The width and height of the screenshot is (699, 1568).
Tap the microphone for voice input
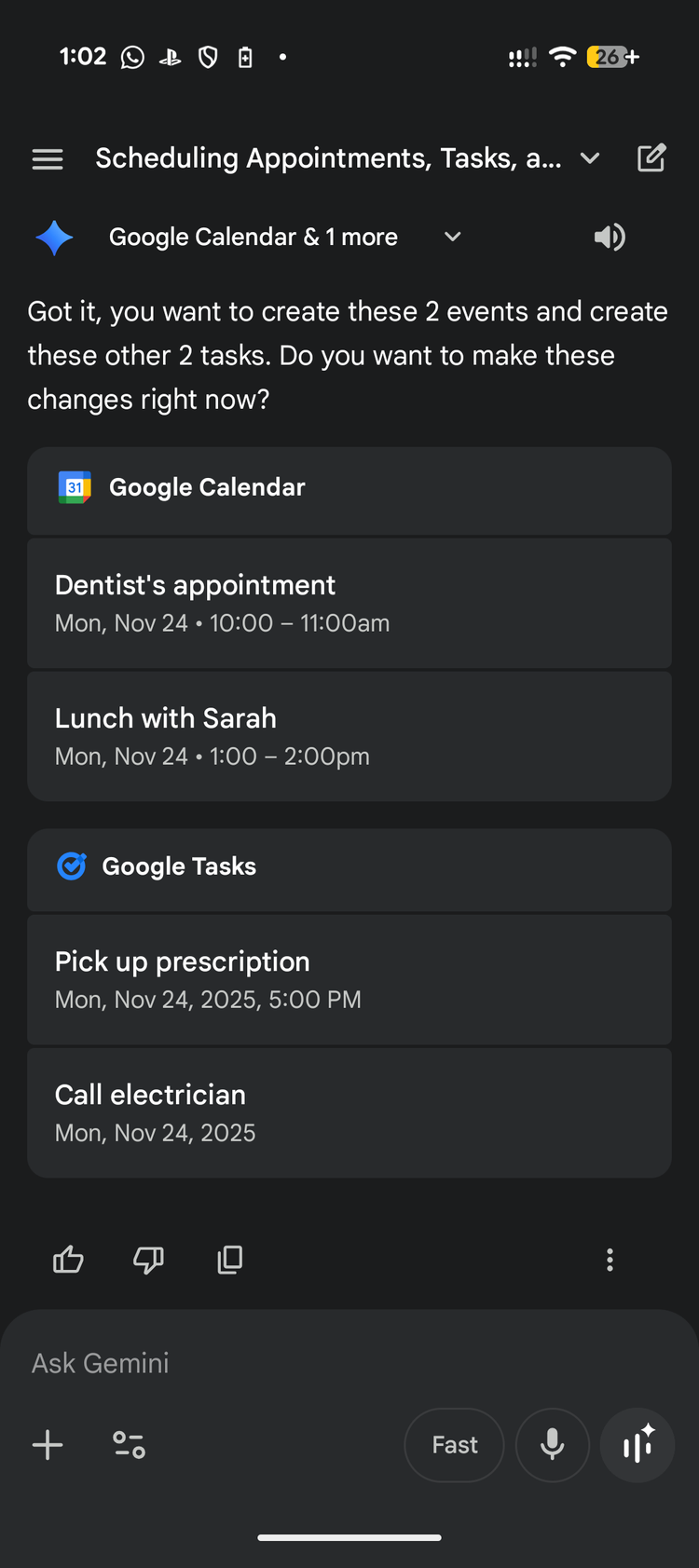pos(553,1444)
